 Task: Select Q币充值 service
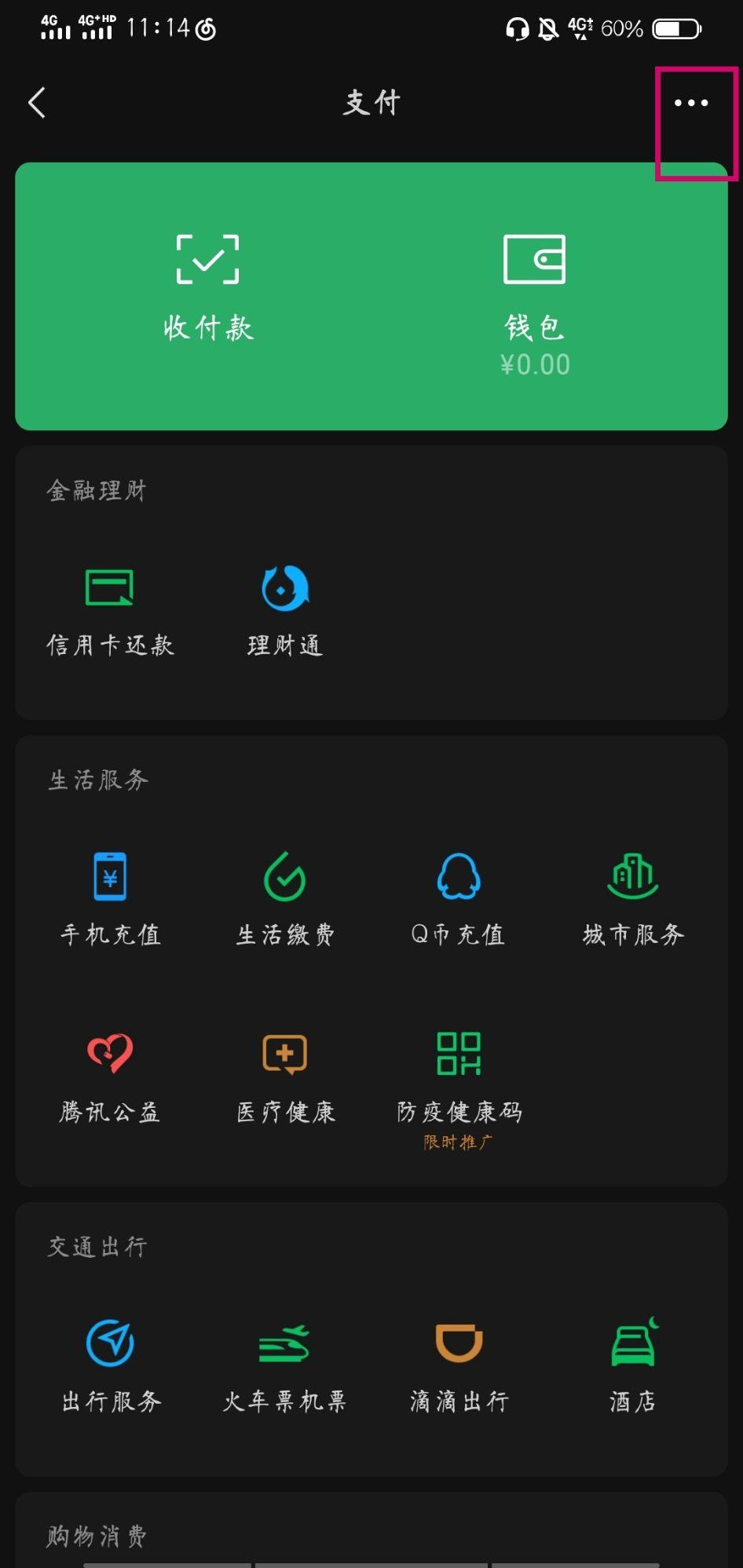[x=458, y=899]
